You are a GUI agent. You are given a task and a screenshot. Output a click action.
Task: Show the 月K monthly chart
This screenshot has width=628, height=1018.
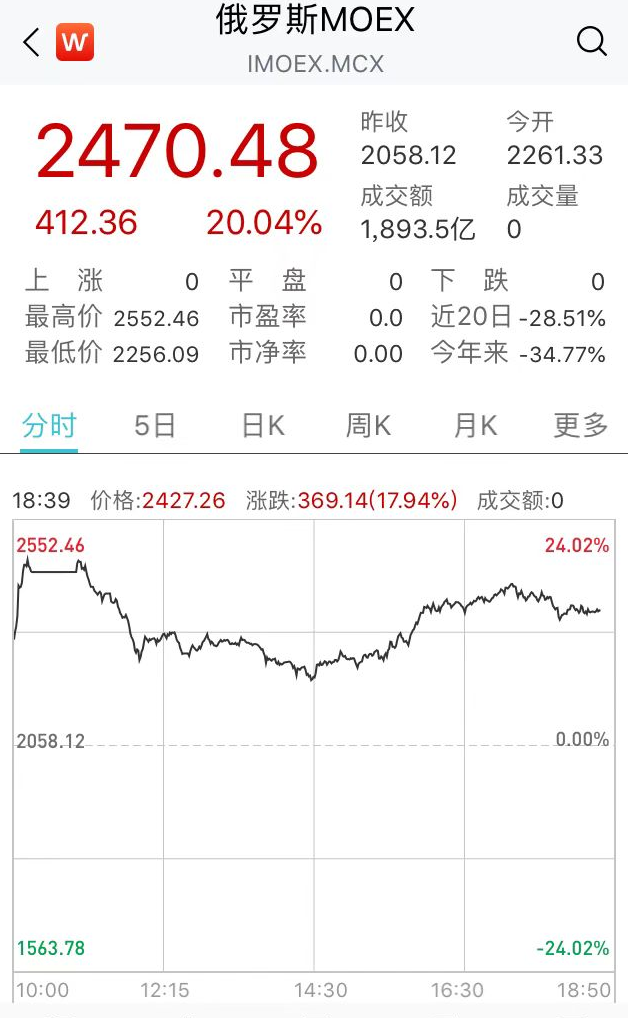475,426
